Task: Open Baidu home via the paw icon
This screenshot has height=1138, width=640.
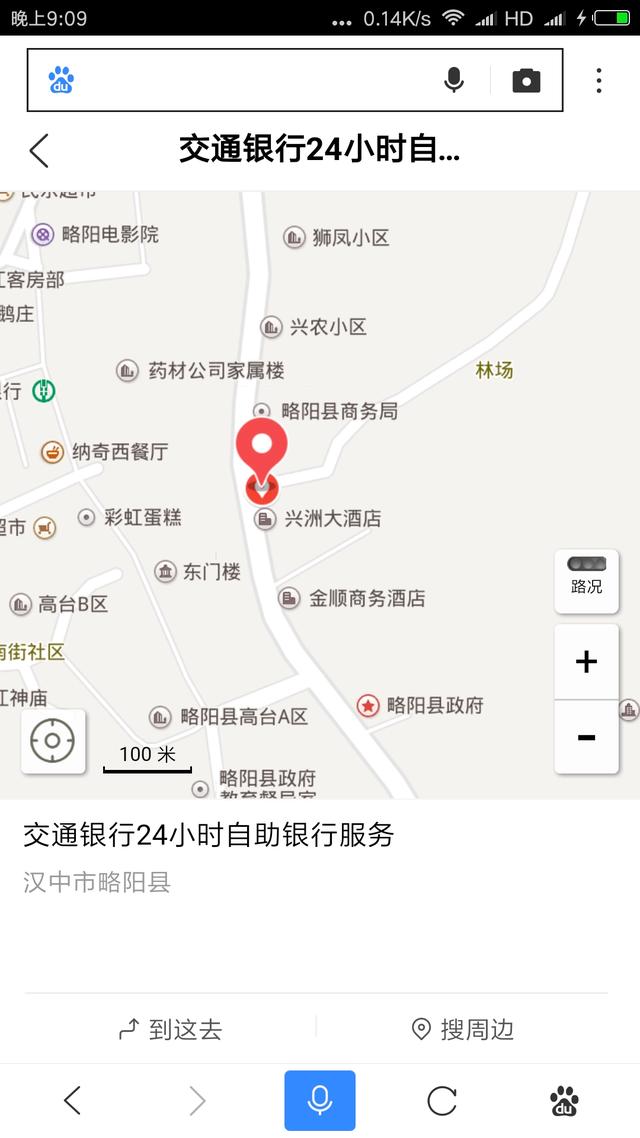Action: pos(564,1101)
